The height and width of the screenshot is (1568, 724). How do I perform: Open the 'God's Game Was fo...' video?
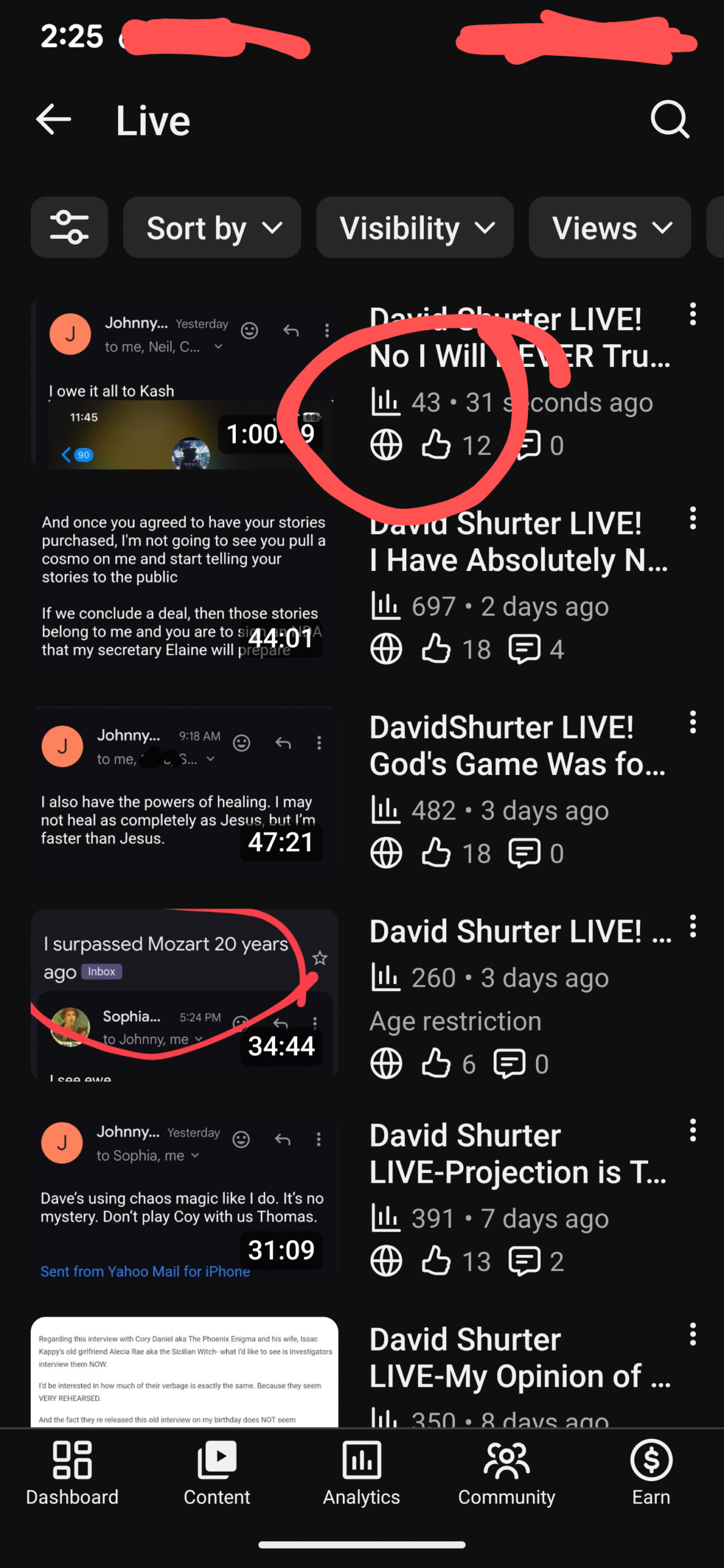click(517, 746)
